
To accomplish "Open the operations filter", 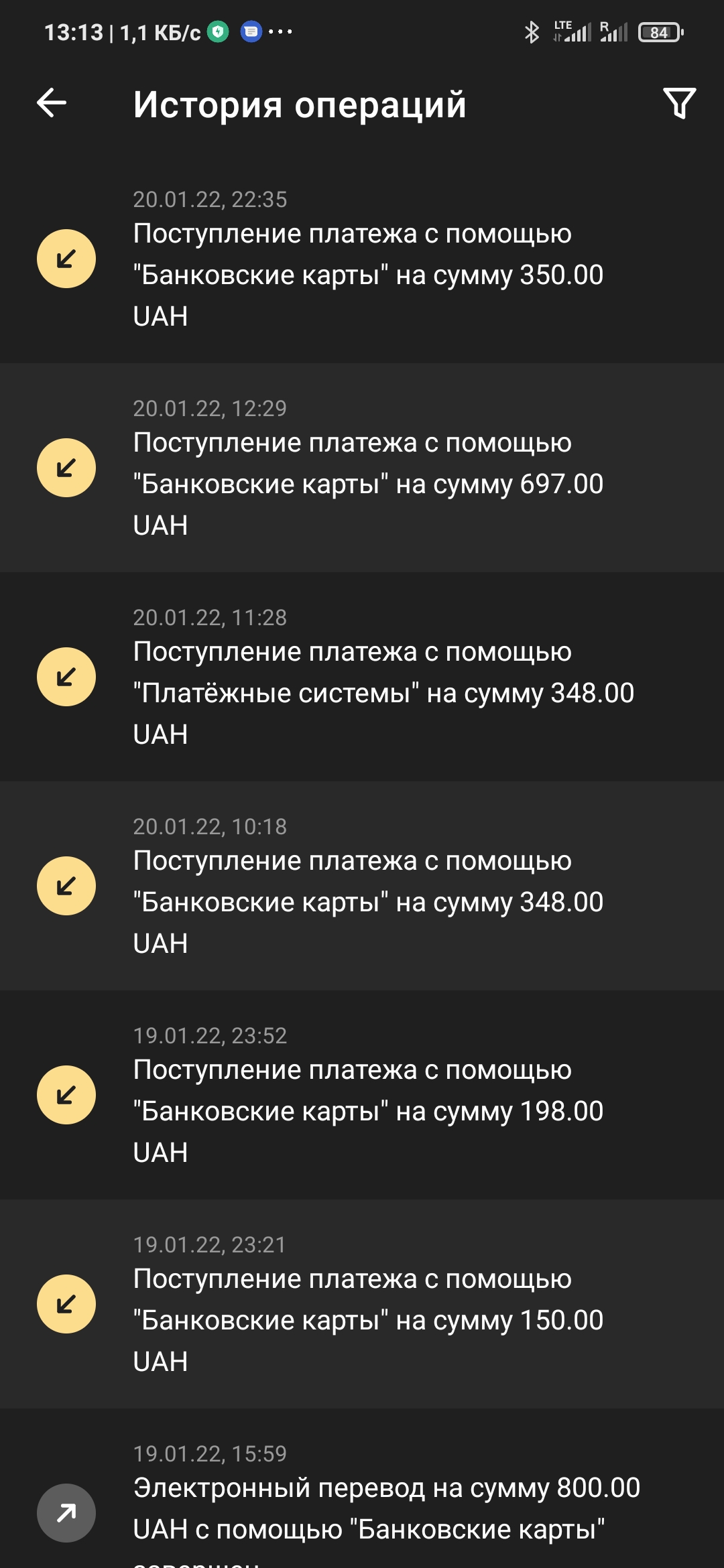I will [x=679, y=103].
